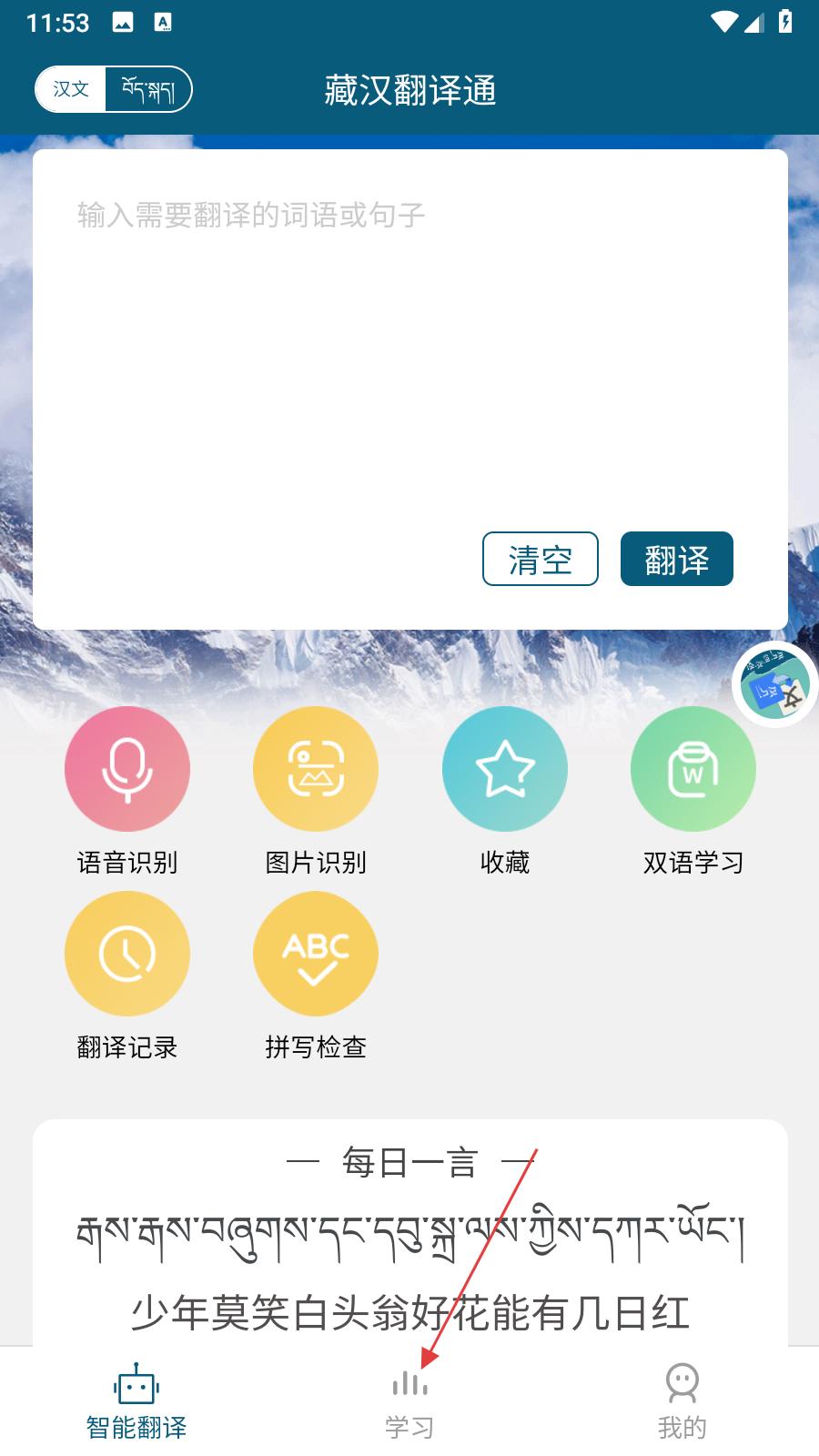The height and width of the screenshot is (1456, 819).
Task: Open 拼写检查 spelling check
Action: [x=316, y=954]
